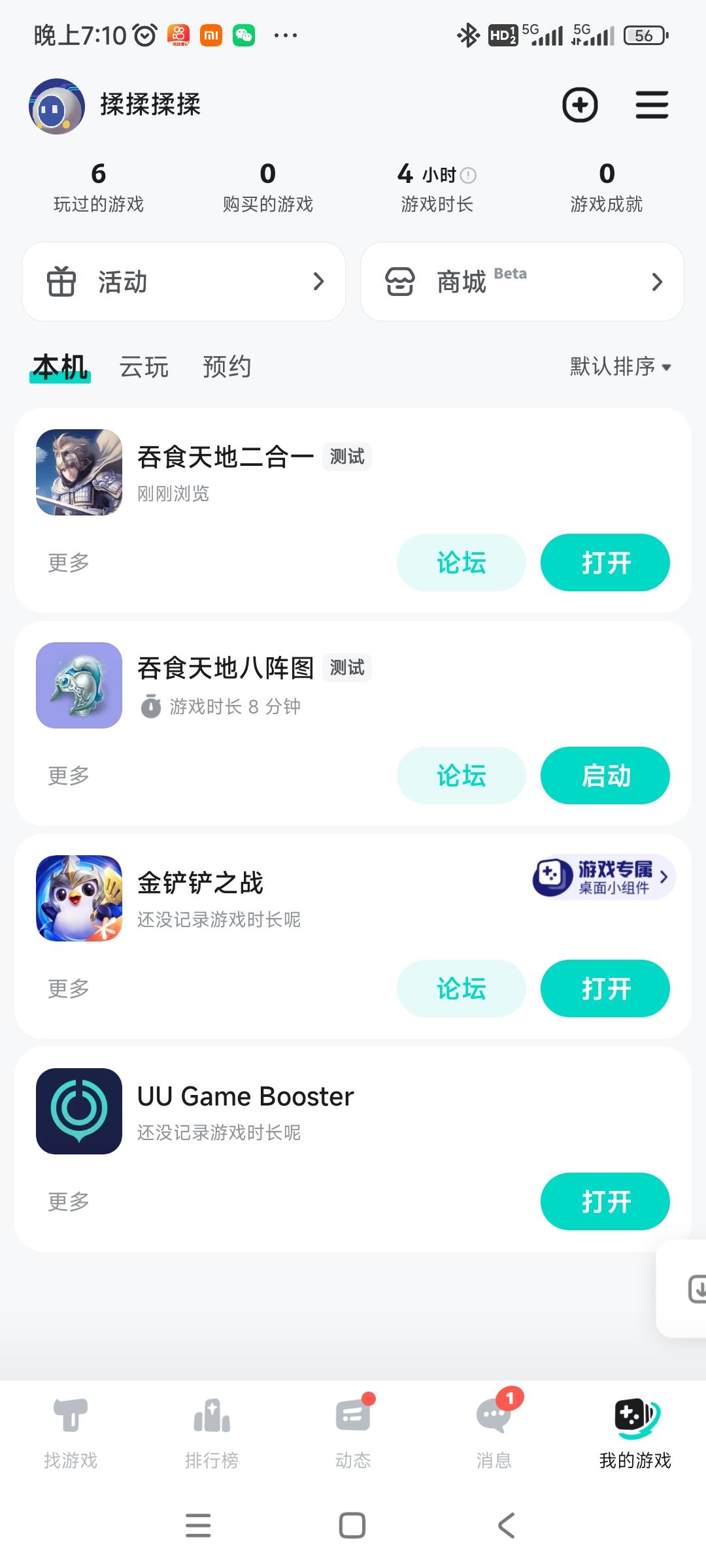Tap 更多 under 吞食天地八阵图
This screenshot has height=1568, width=706.
click(x=69, y=776)
